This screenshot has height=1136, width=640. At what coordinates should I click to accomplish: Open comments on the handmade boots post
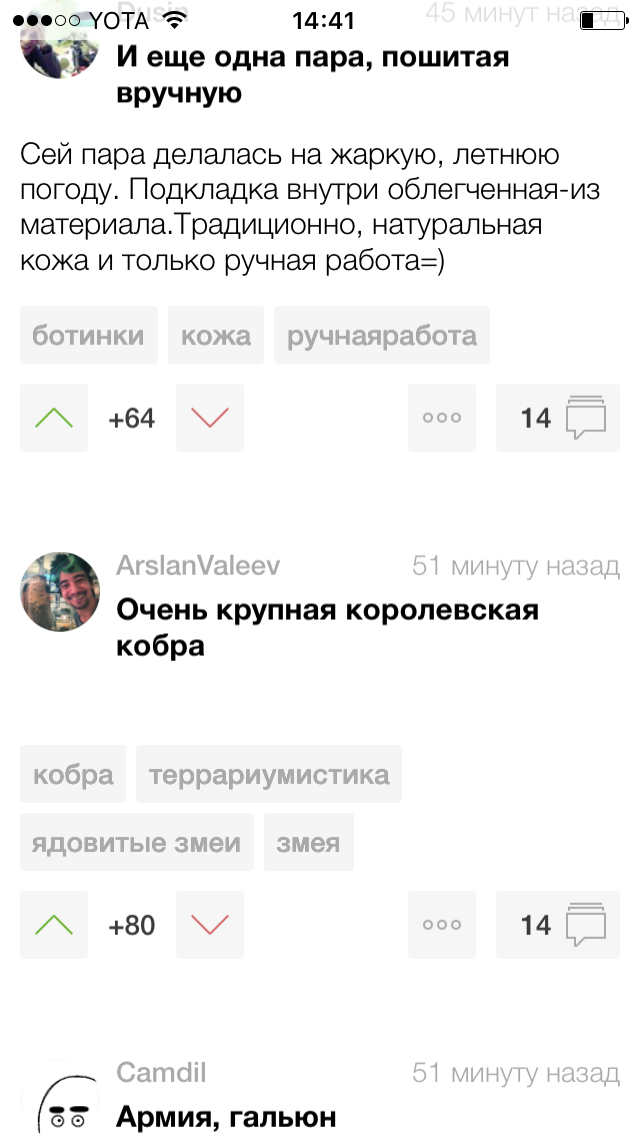click(558, 418)
